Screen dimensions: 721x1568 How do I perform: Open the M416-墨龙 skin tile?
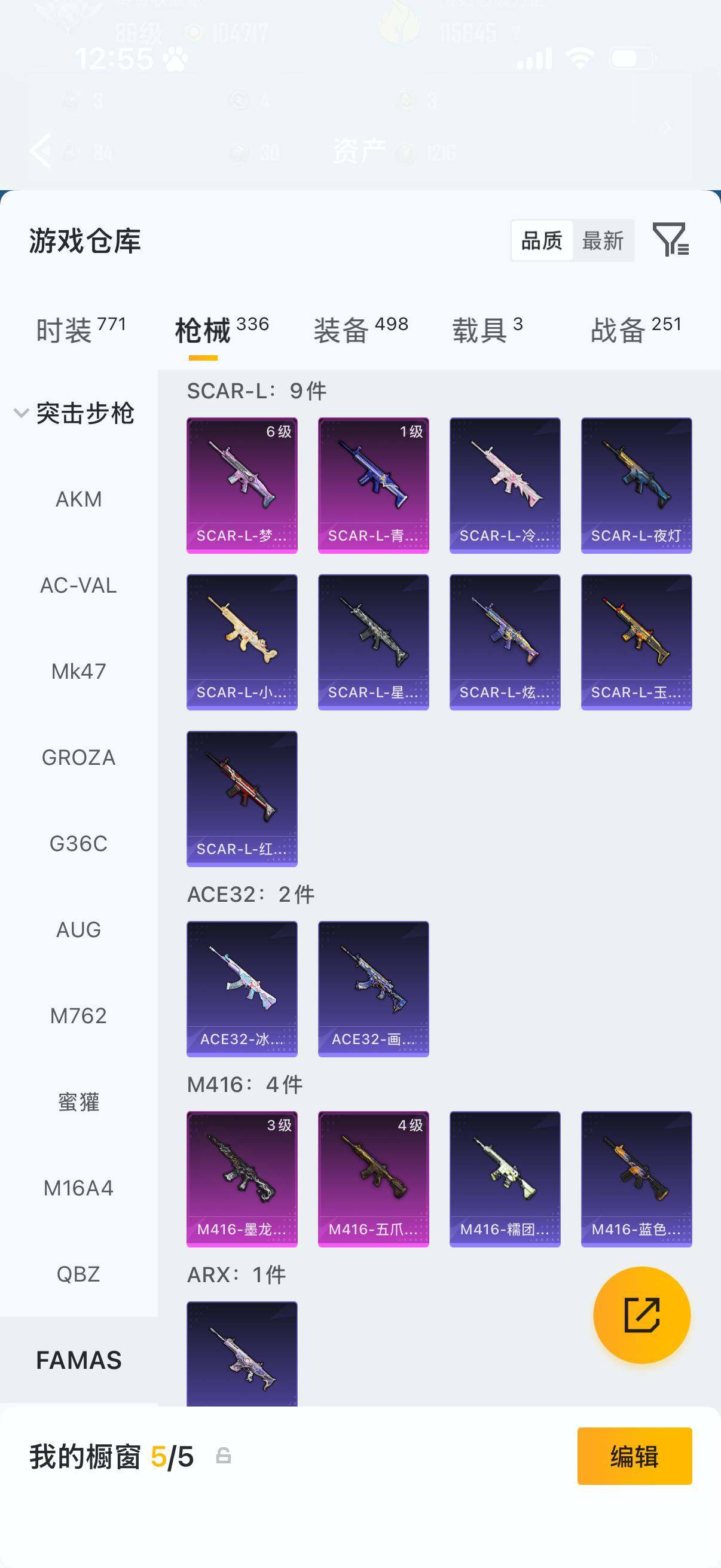pyautogui.click(x=242, y=1179)
